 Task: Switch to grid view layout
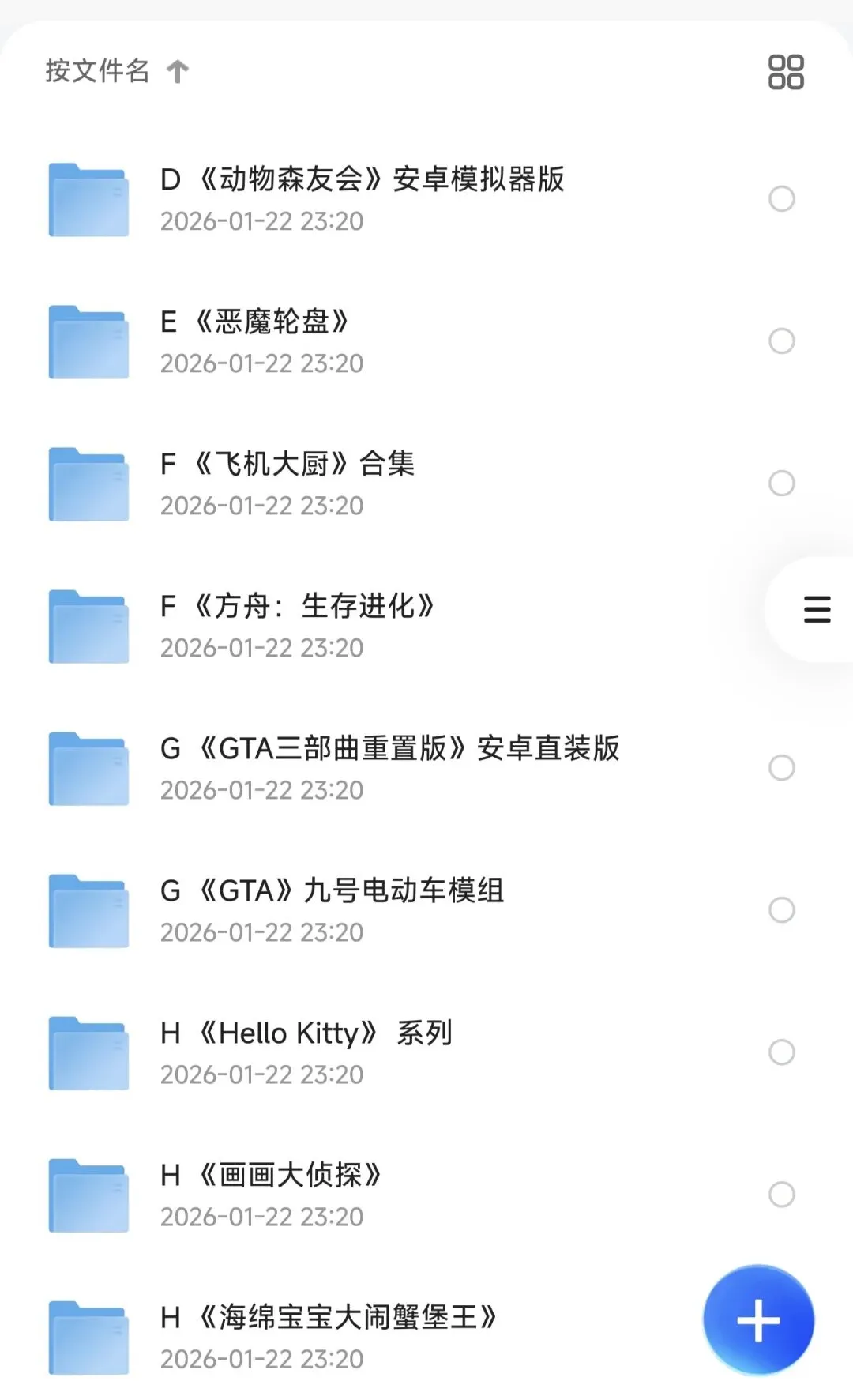click(x=786, y=72)
